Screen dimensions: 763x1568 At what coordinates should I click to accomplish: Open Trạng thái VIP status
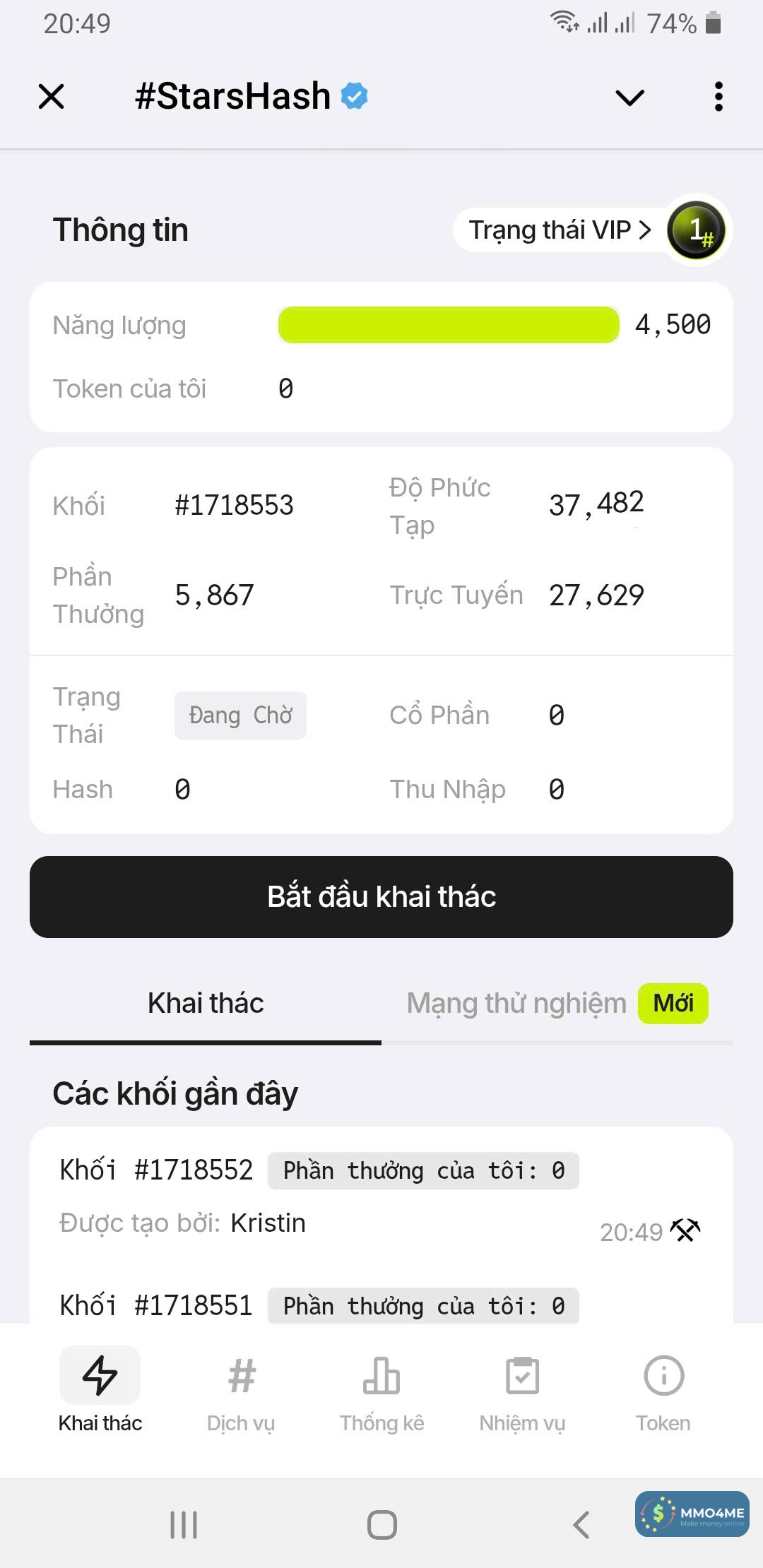coord(560,230)
